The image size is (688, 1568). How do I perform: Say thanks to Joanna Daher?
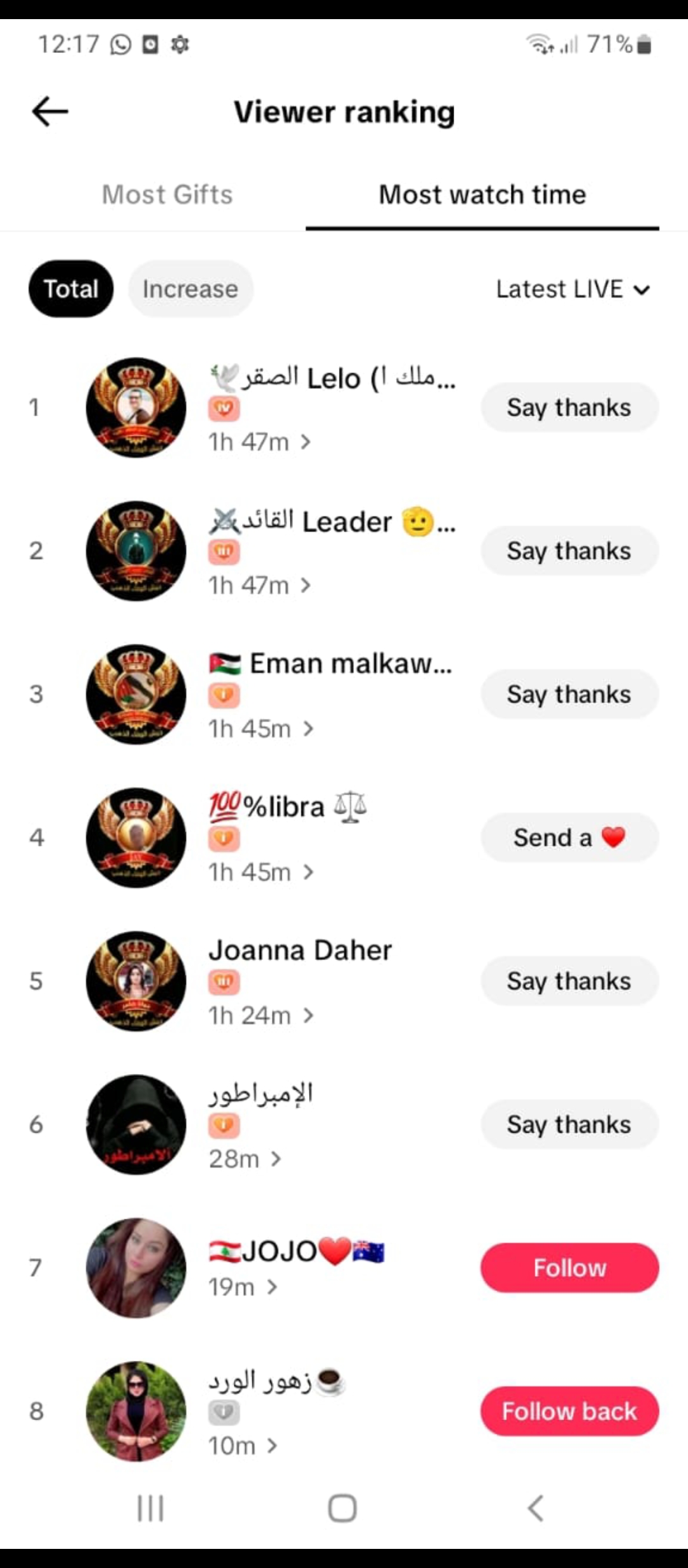click(569, 981)
